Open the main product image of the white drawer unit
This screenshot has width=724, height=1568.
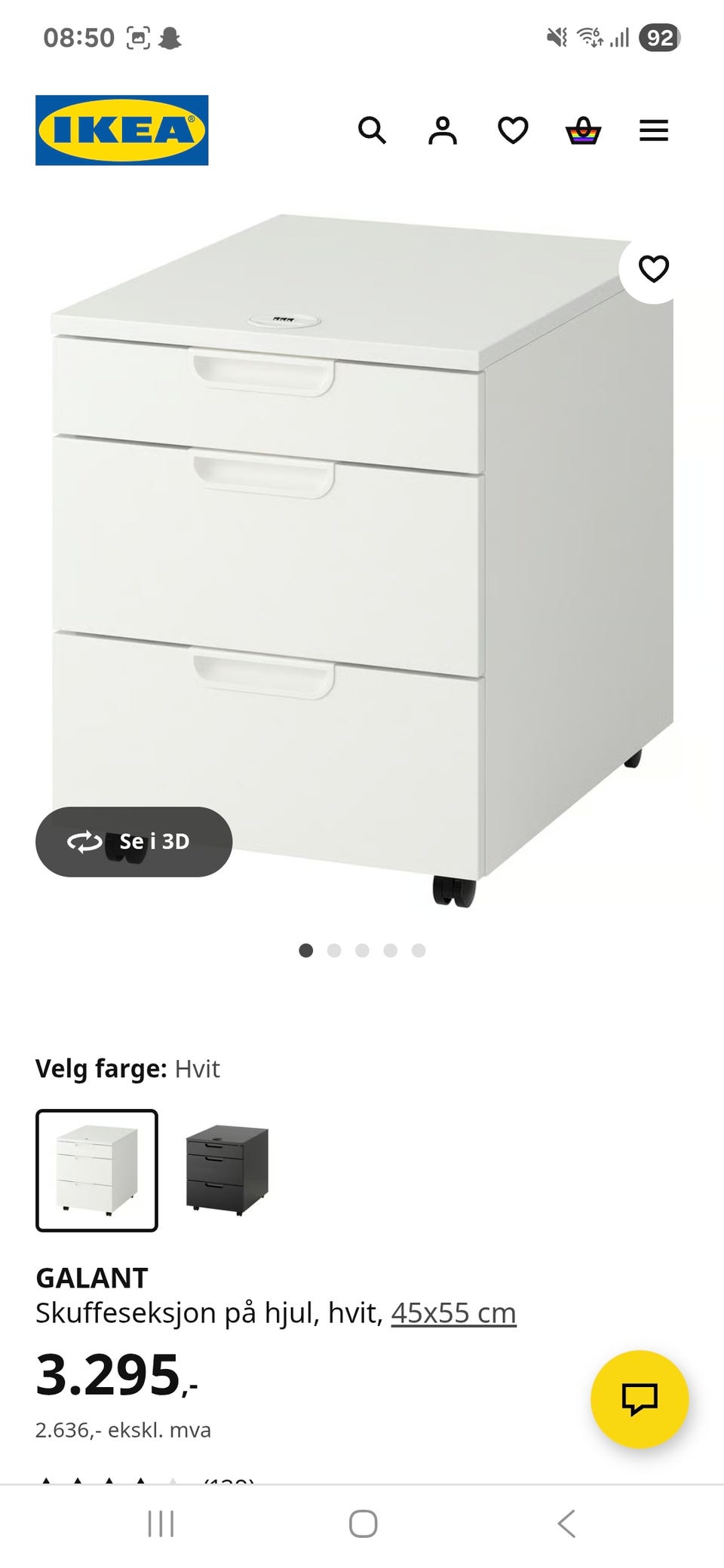tap(362, 558)
